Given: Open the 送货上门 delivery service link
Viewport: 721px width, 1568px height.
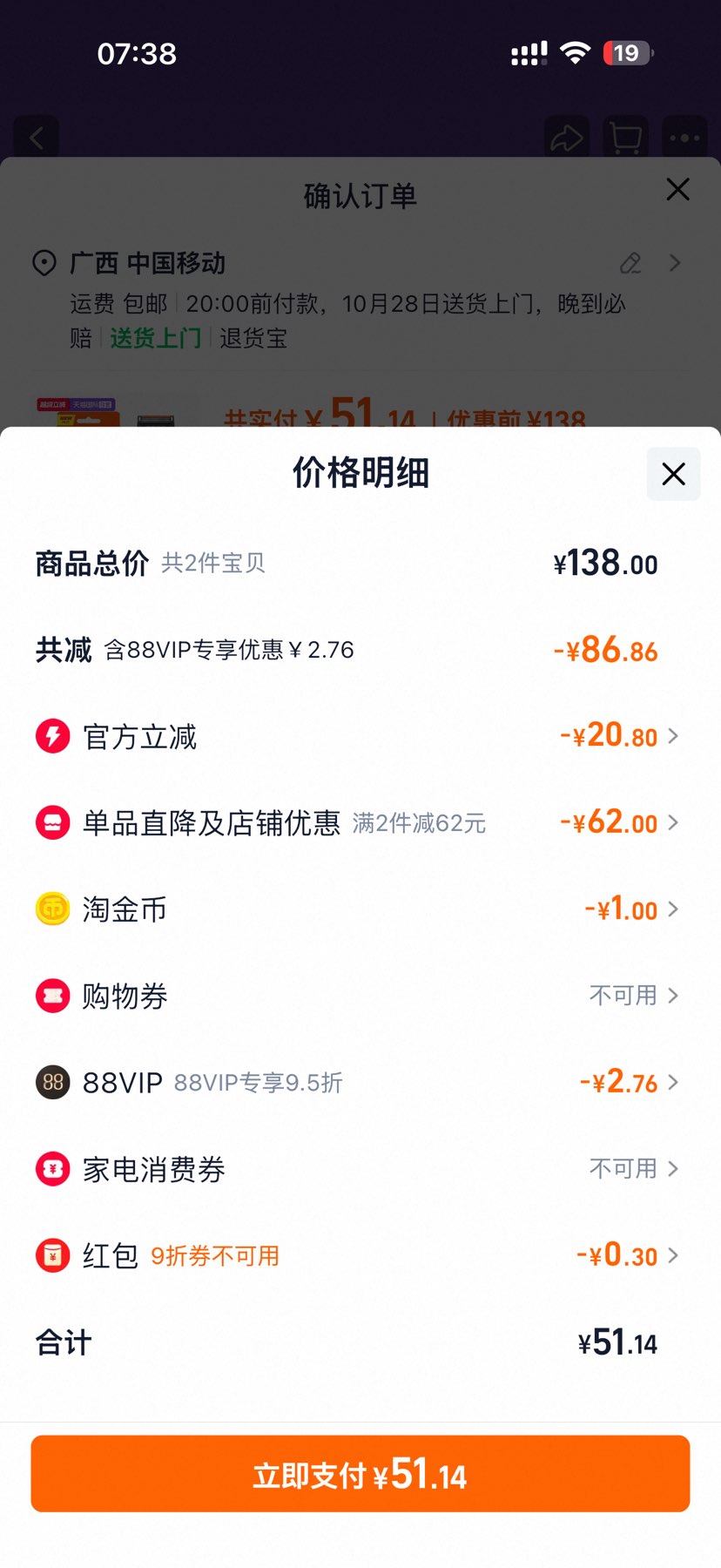Looking at the screenshot, I should (155, 339).
